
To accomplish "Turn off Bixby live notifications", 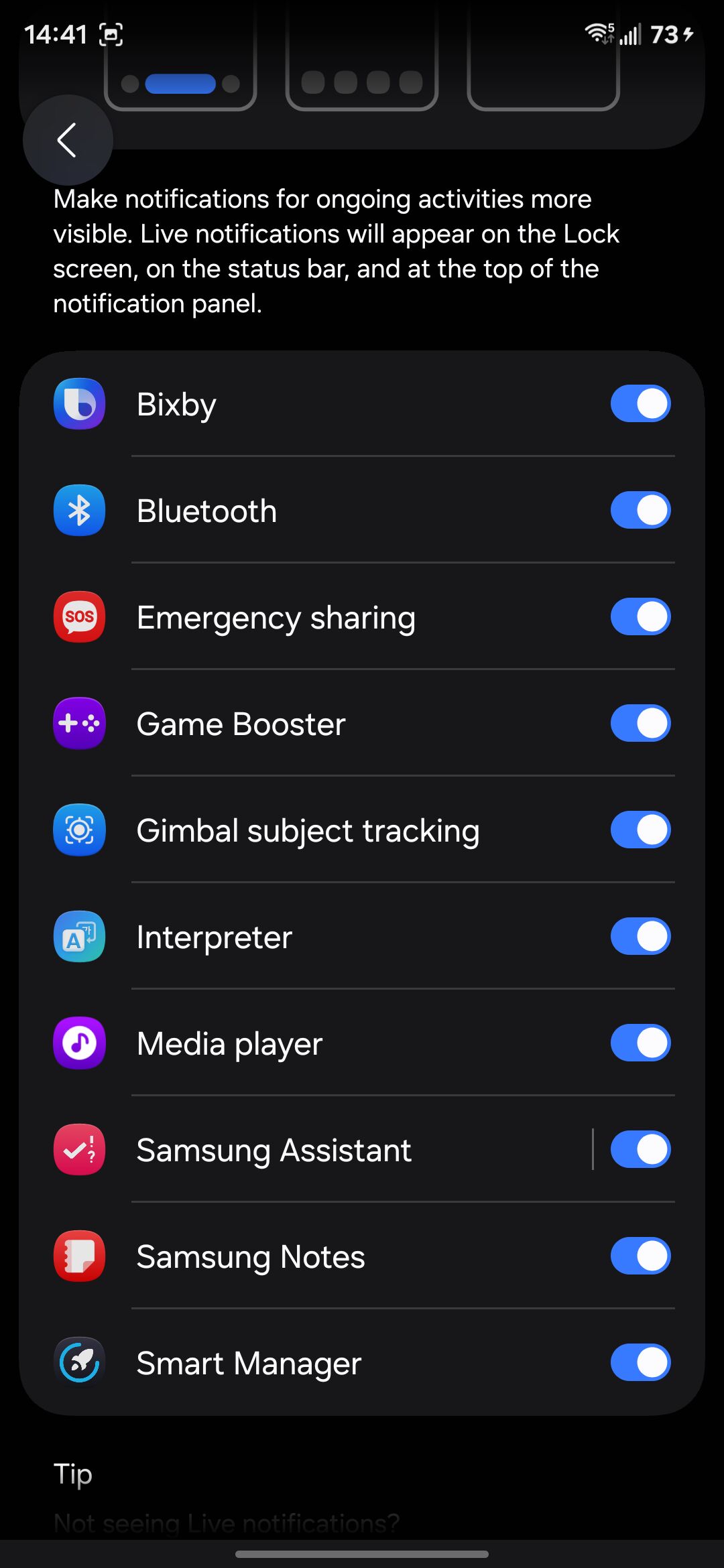I will pyautogui.click(x=640, y=403).
